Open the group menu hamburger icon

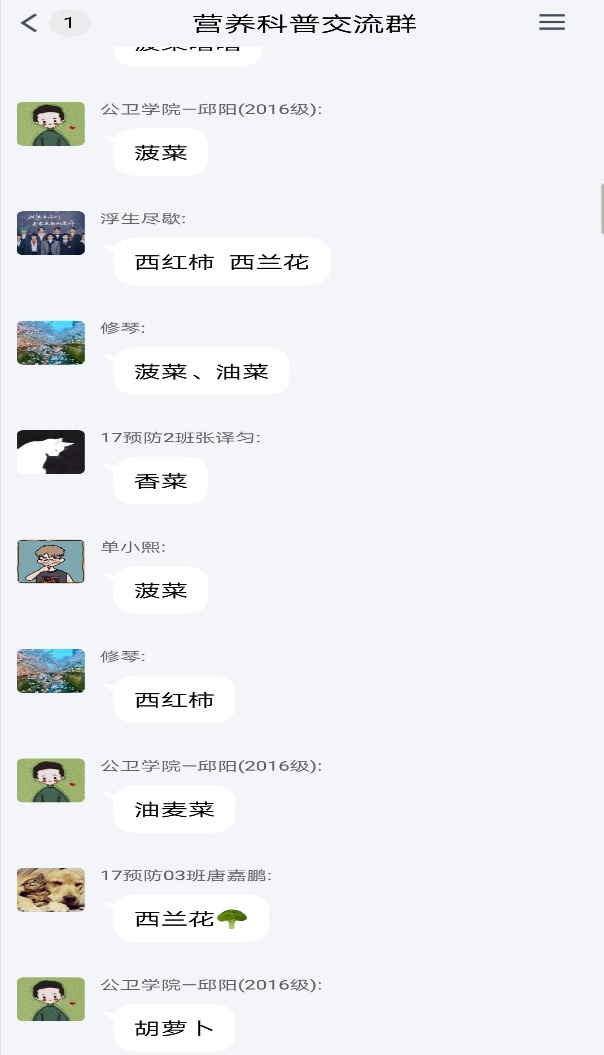(552, 22)
